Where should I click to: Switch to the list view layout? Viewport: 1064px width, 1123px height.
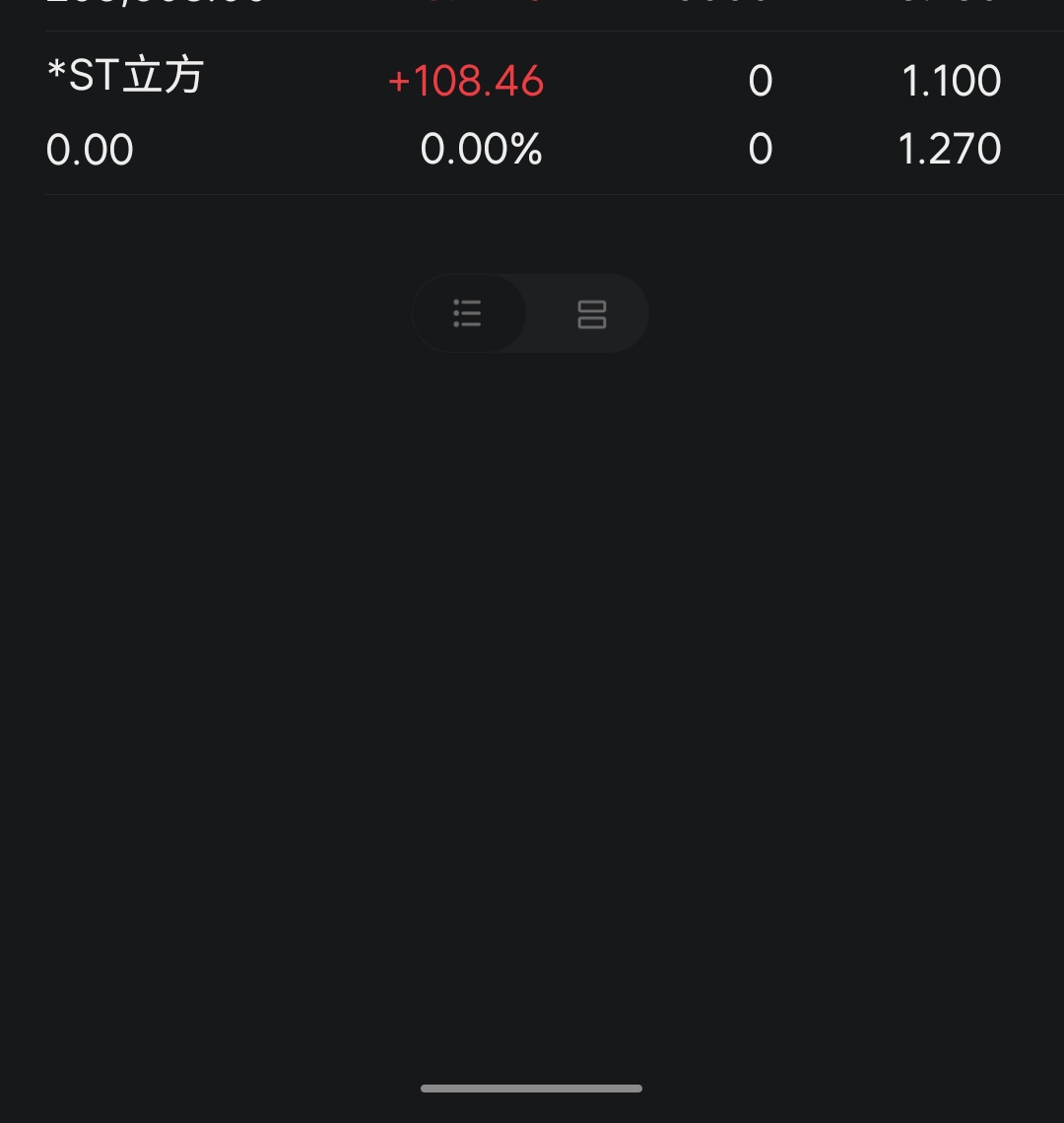coord(468,313)
